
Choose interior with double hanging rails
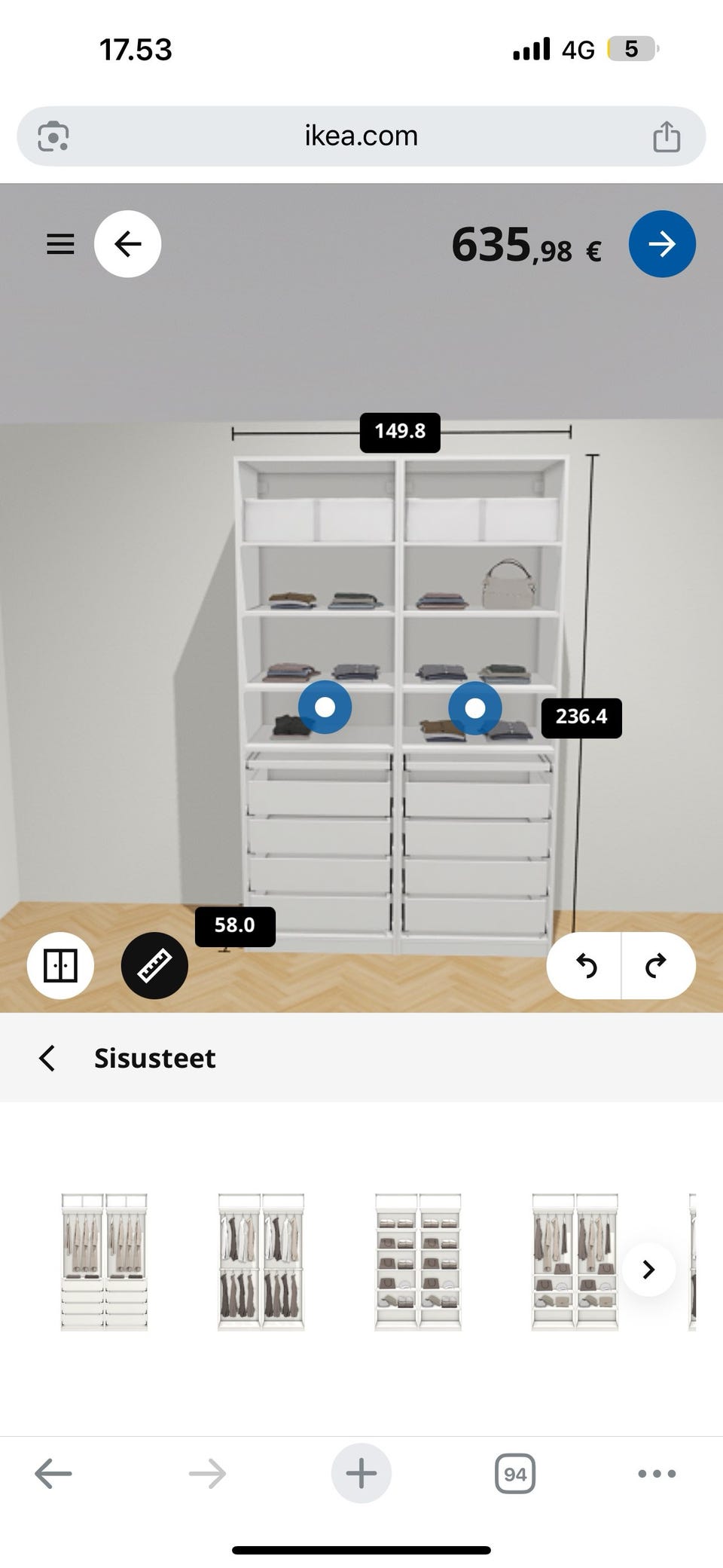261,1262
